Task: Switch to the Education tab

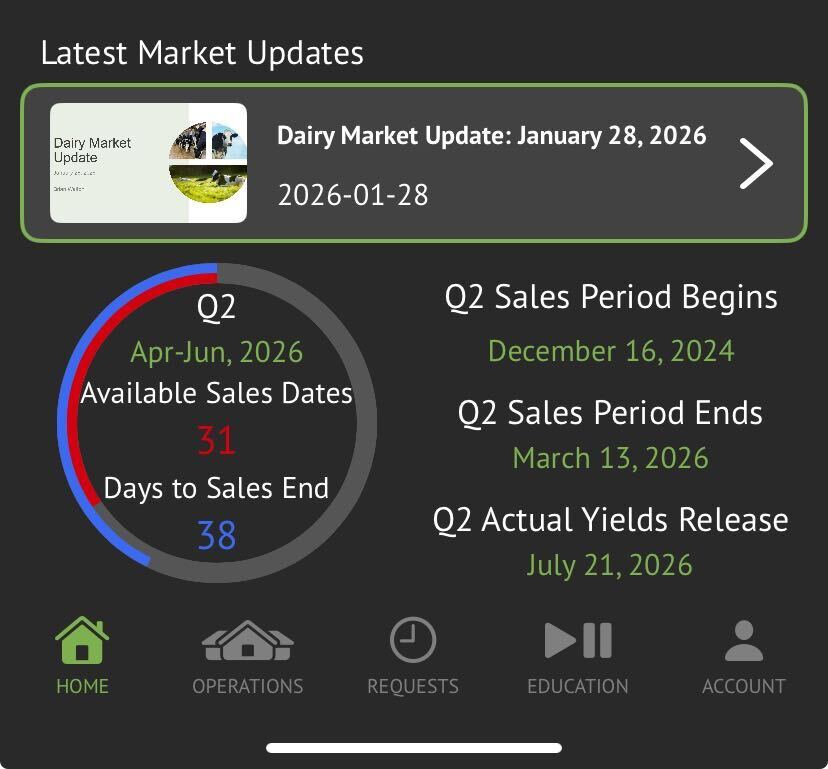Action: click(x=578, y=655)
